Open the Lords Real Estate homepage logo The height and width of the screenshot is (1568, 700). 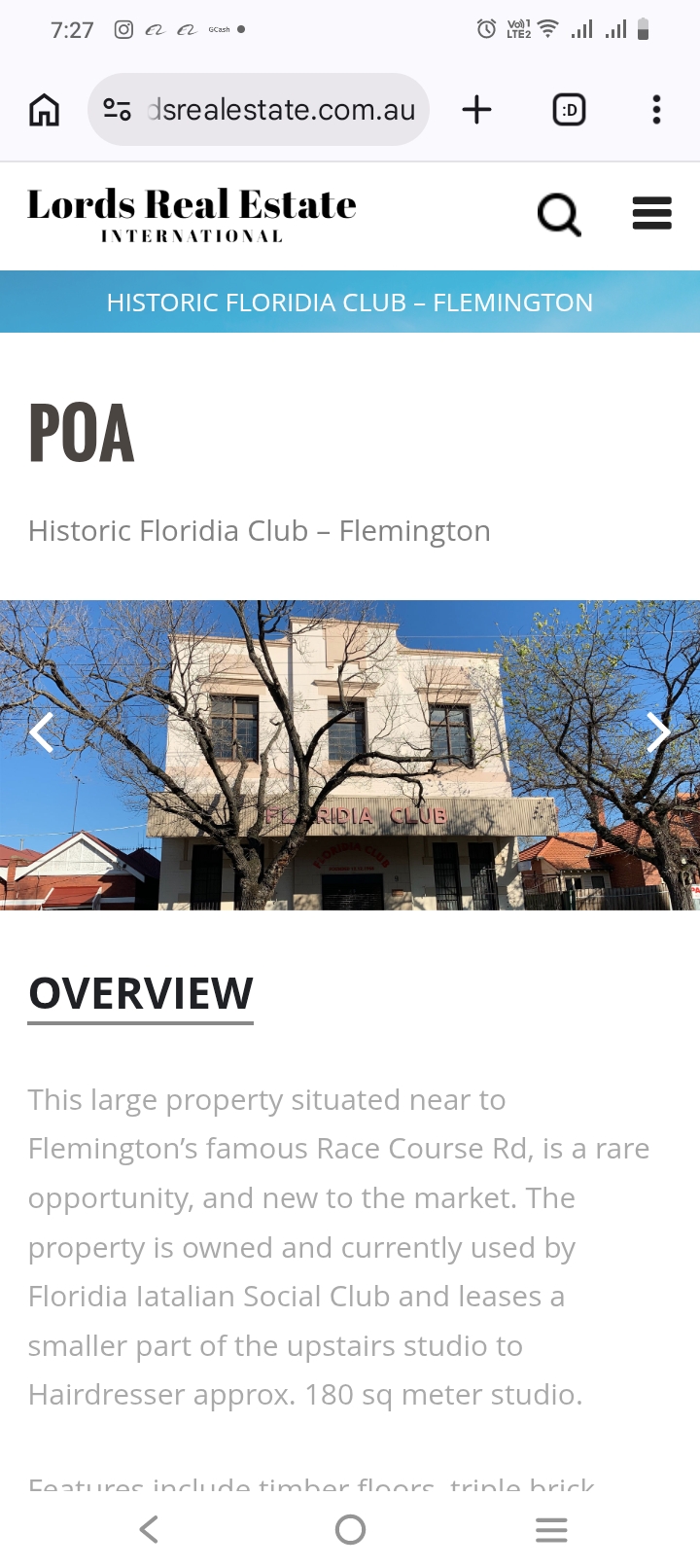click(192, 215)
